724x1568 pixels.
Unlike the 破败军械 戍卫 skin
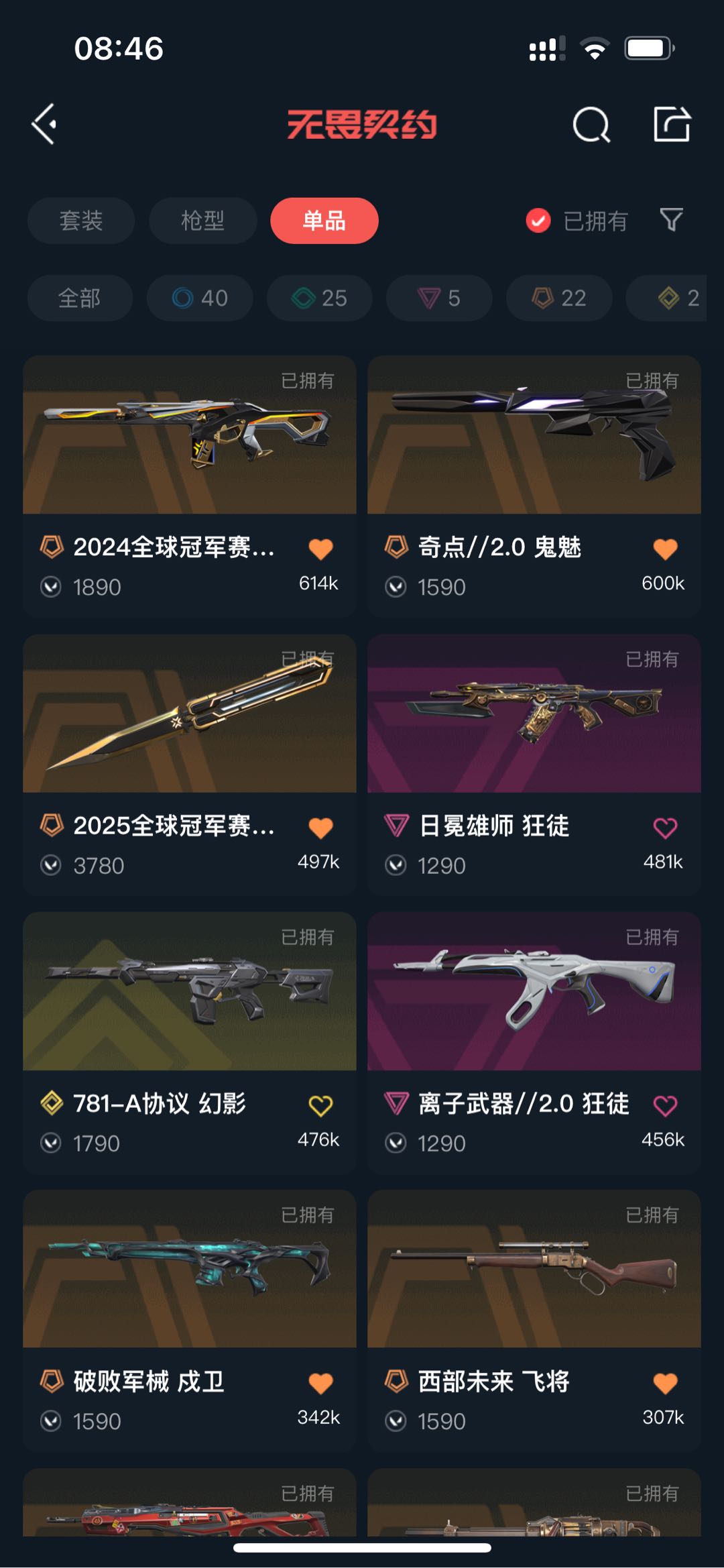[x=320, y=1384]
